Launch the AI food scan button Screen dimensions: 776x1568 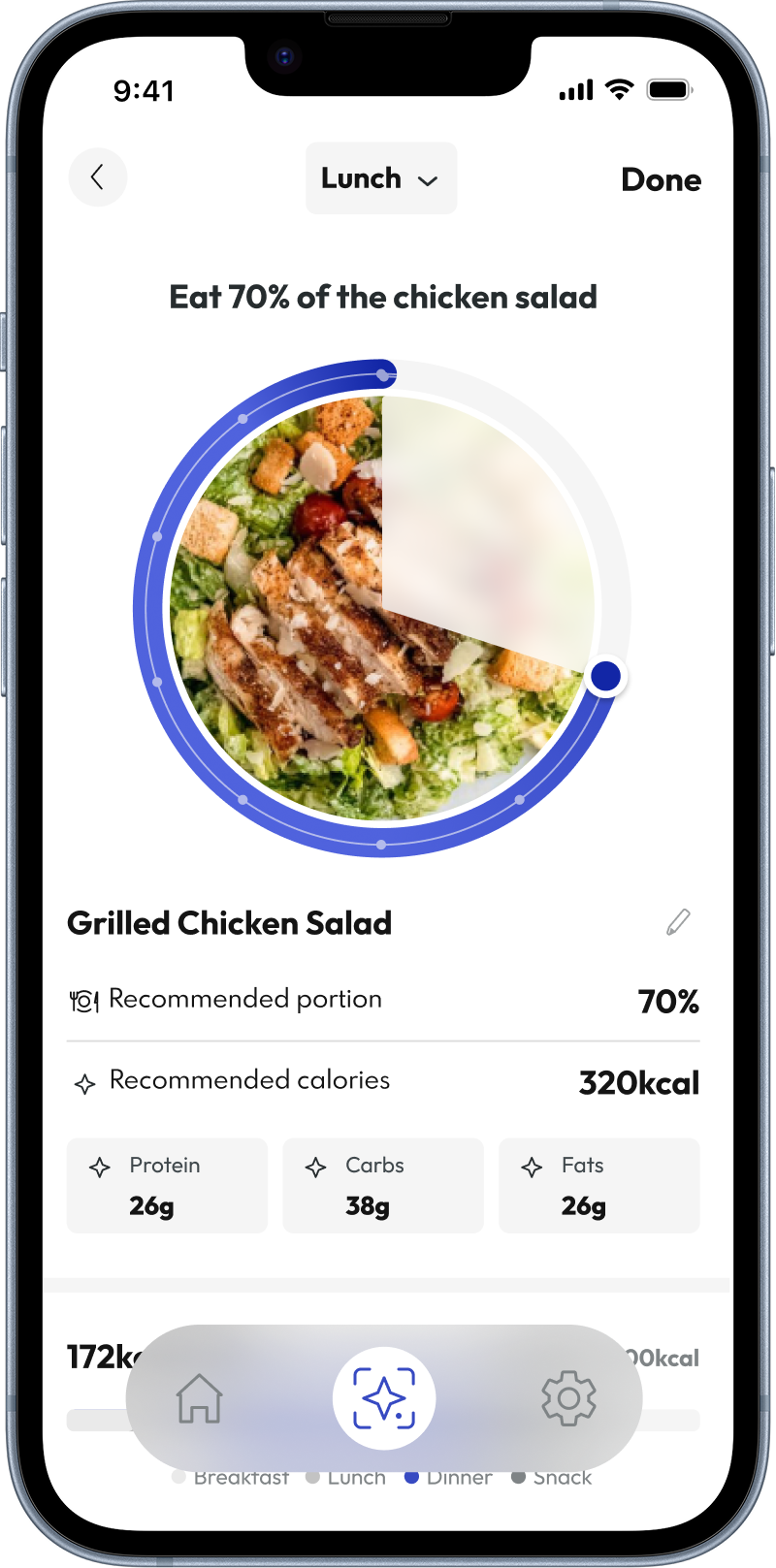[384, 1398]
